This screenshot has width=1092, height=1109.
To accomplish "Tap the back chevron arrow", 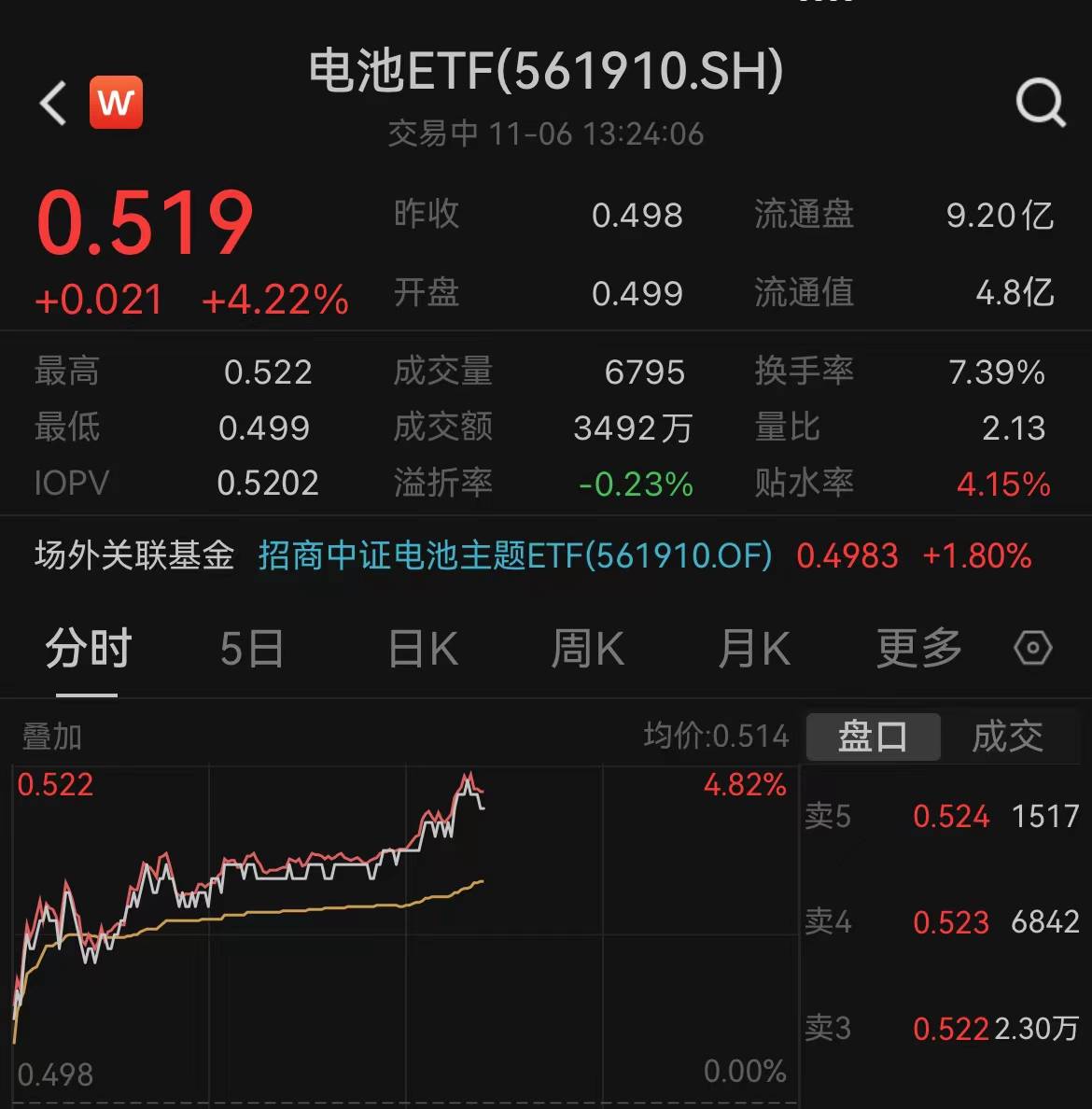I will click(x=51, y=103).
